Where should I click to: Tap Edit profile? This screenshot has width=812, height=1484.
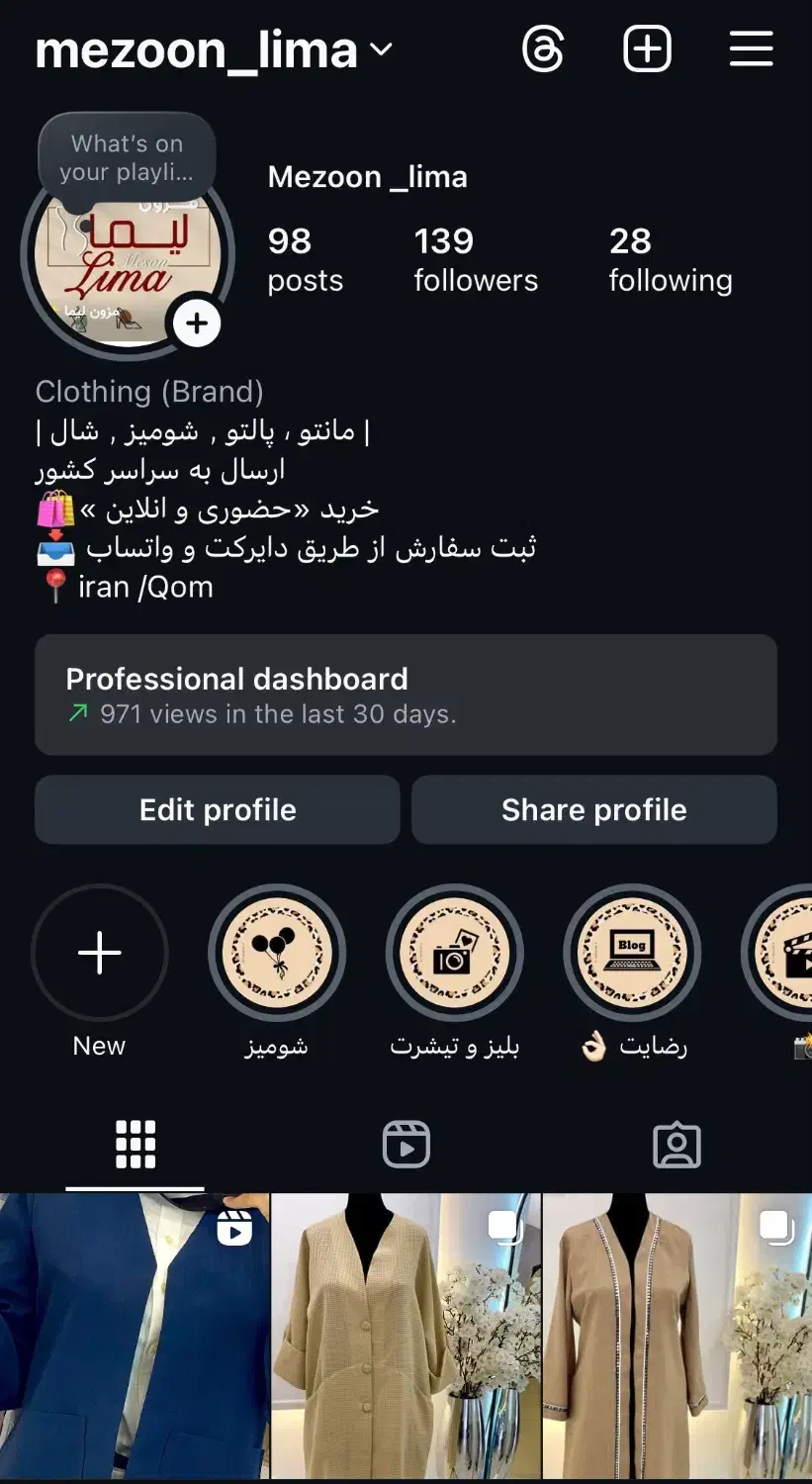(218, 809)
